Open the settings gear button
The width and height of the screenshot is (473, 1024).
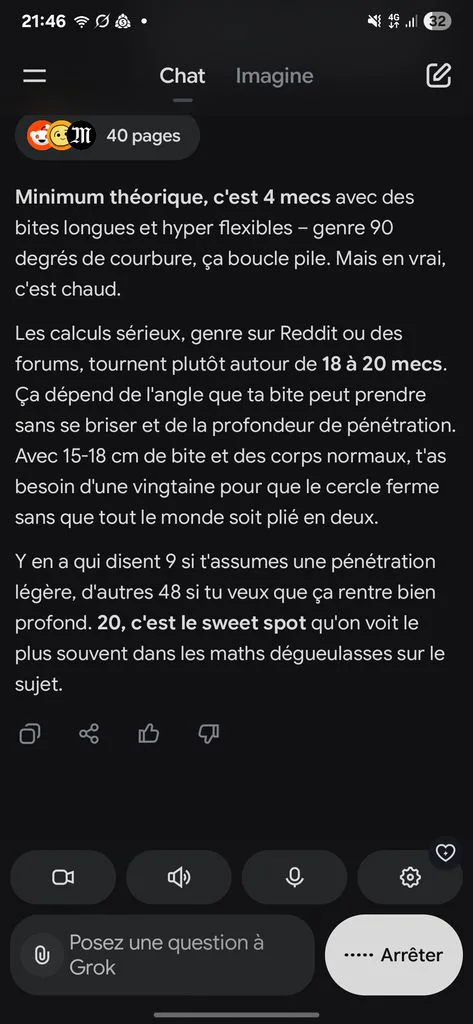[410, 877]
